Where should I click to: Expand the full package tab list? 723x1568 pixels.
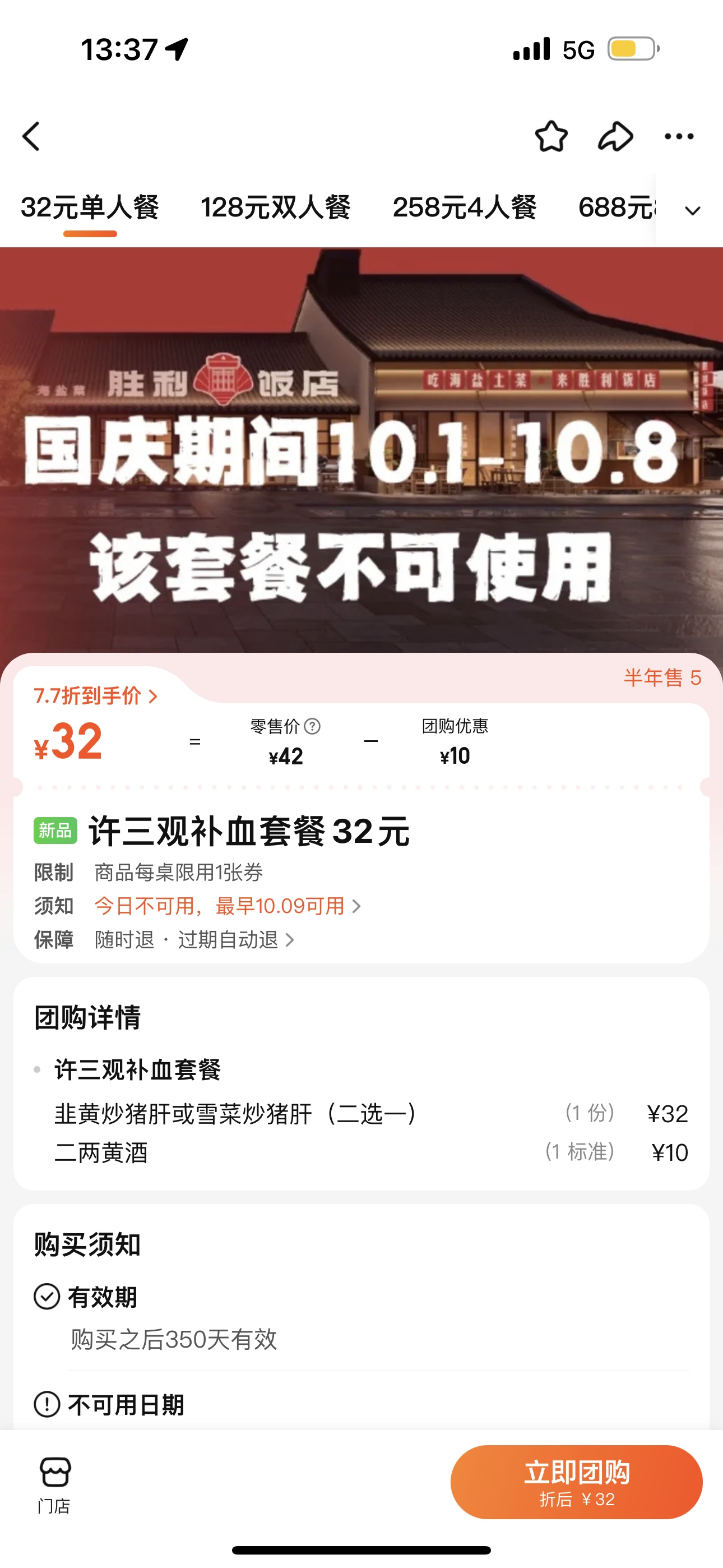point(692,211)
